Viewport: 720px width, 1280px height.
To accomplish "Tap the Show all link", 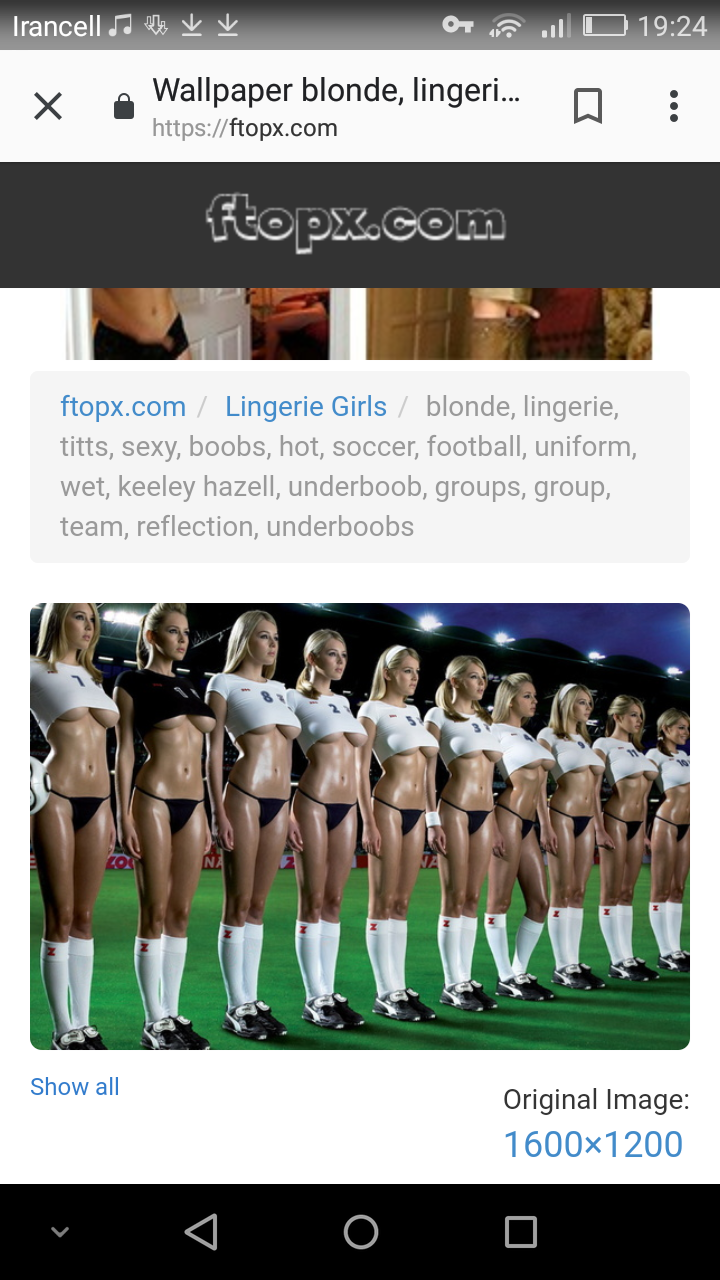I will (x=75, y=1087).
